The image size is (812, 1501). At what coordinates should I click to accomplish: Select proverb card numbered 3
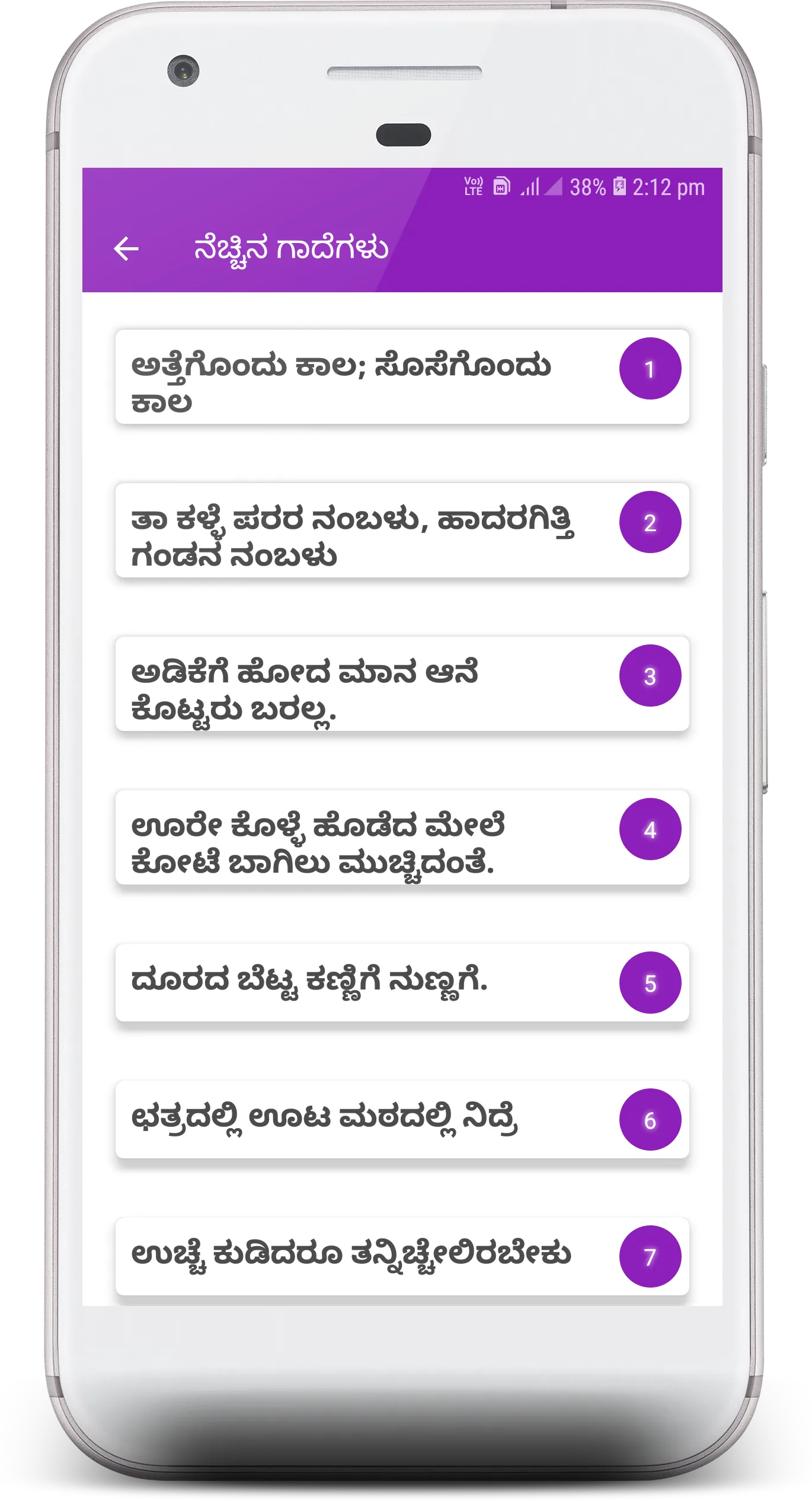coord(402,684)
